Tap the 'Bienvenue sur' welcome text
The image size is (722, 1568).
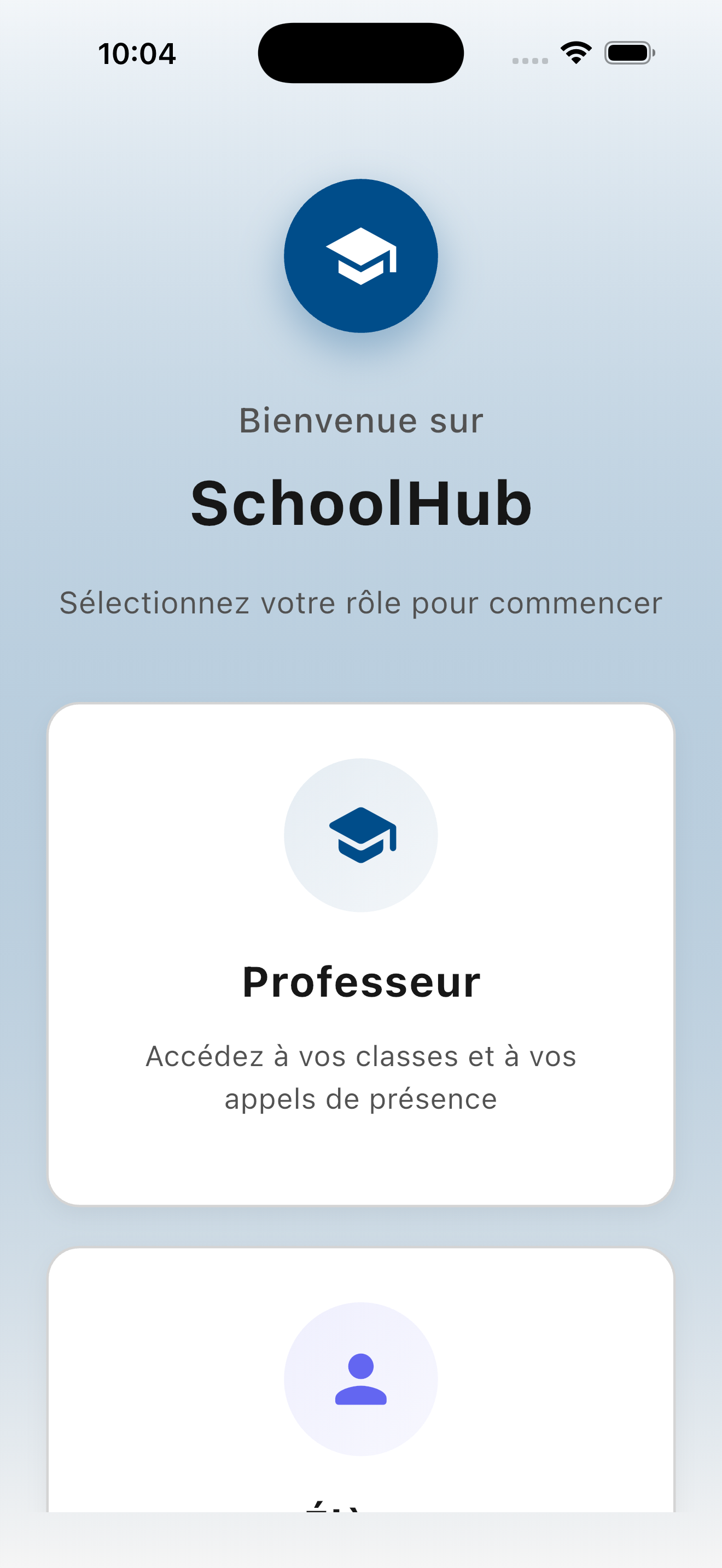pyautogui.click(x=361, y=419)
